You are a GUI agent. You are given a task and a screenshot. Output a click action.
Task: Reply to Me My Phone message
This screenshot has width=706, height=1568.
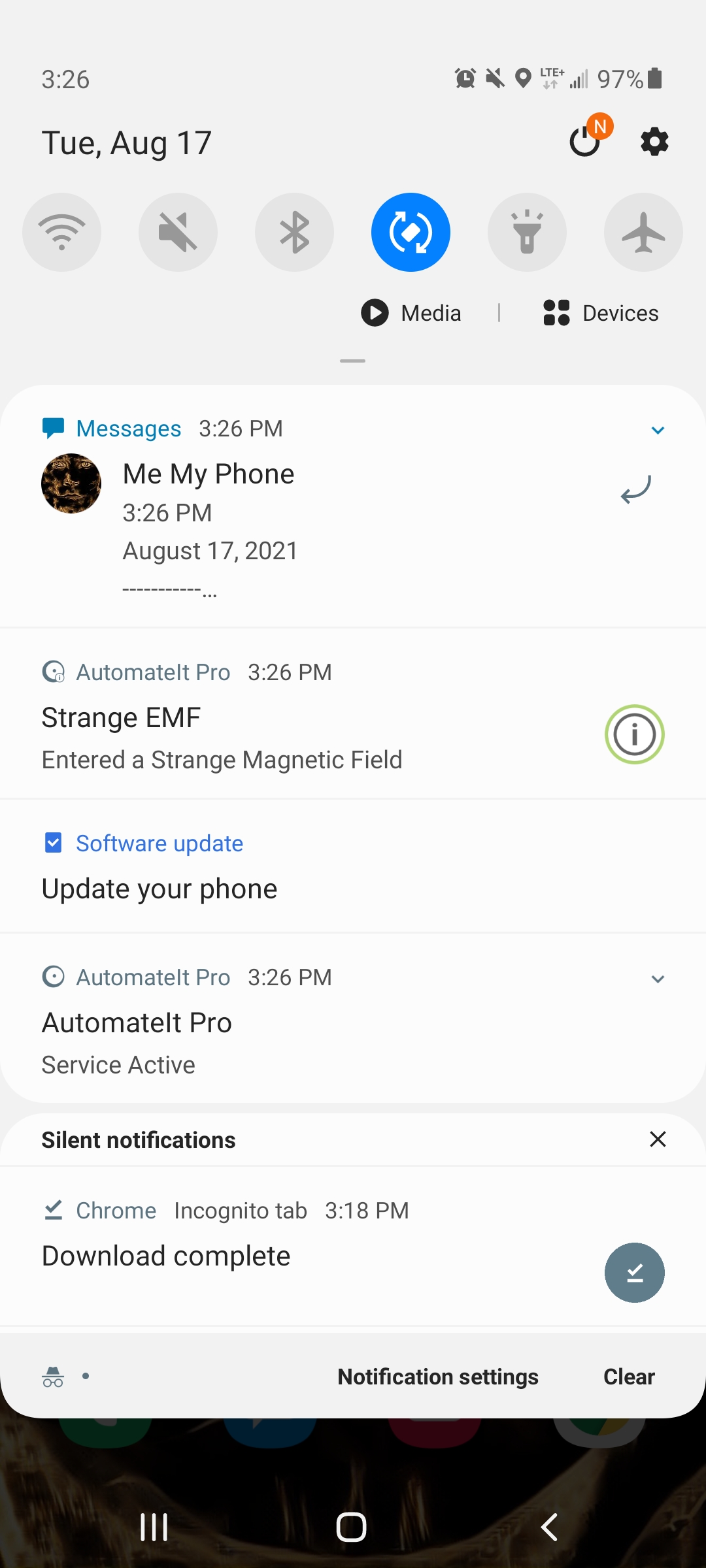pyautogui.click(x=636, y=489)
